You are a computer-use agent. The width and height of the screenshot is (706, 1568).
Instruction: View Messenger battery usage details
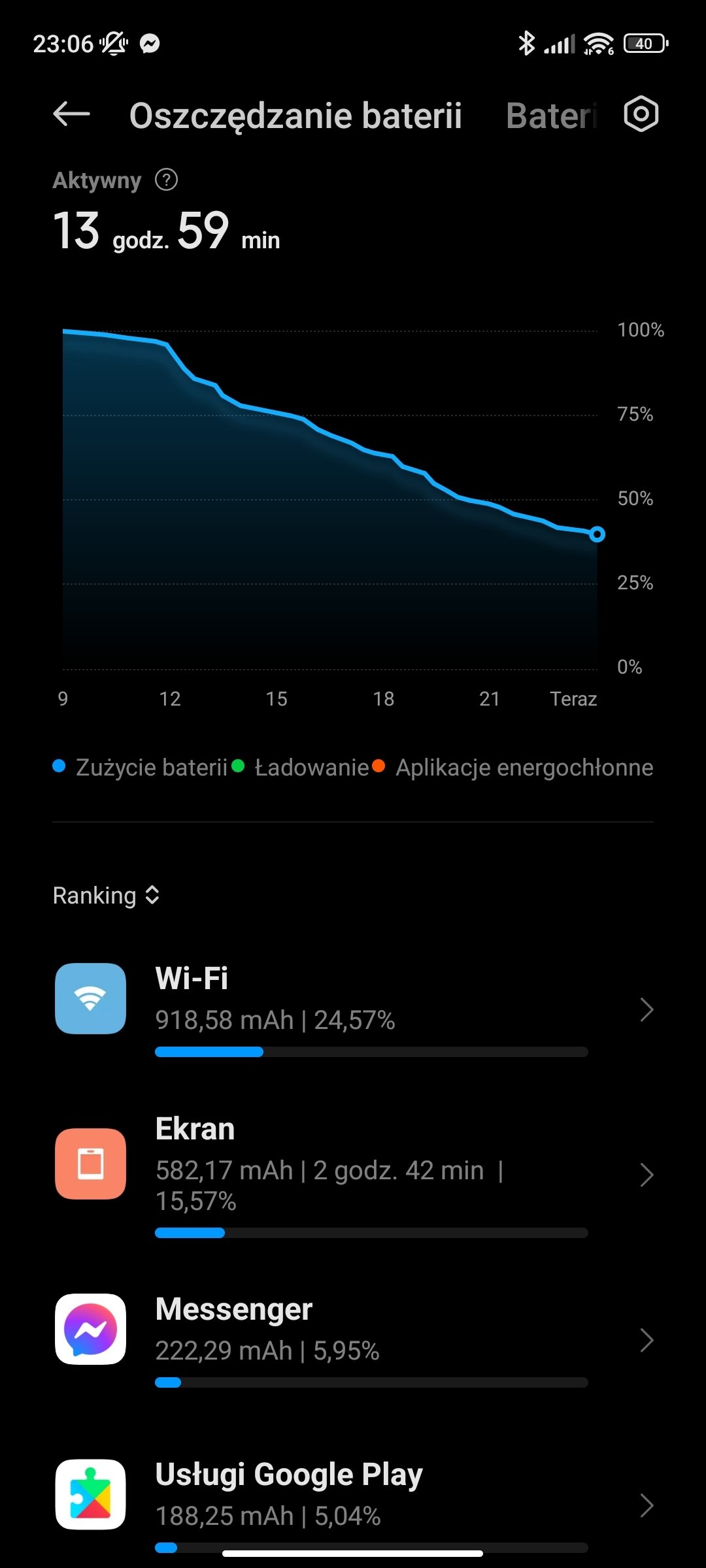(x=353, y=1339)
